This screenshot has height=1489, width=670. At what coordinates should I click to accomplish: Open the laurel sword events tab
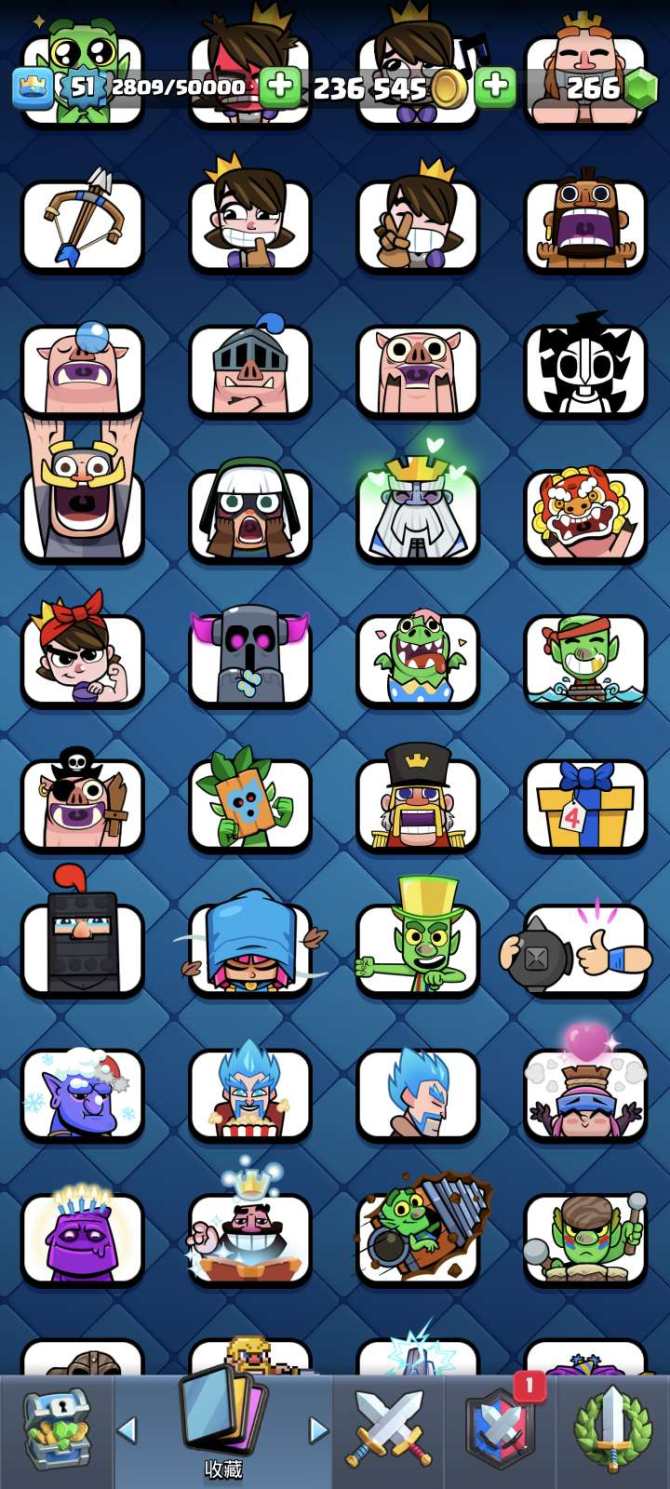[612, 1432]
